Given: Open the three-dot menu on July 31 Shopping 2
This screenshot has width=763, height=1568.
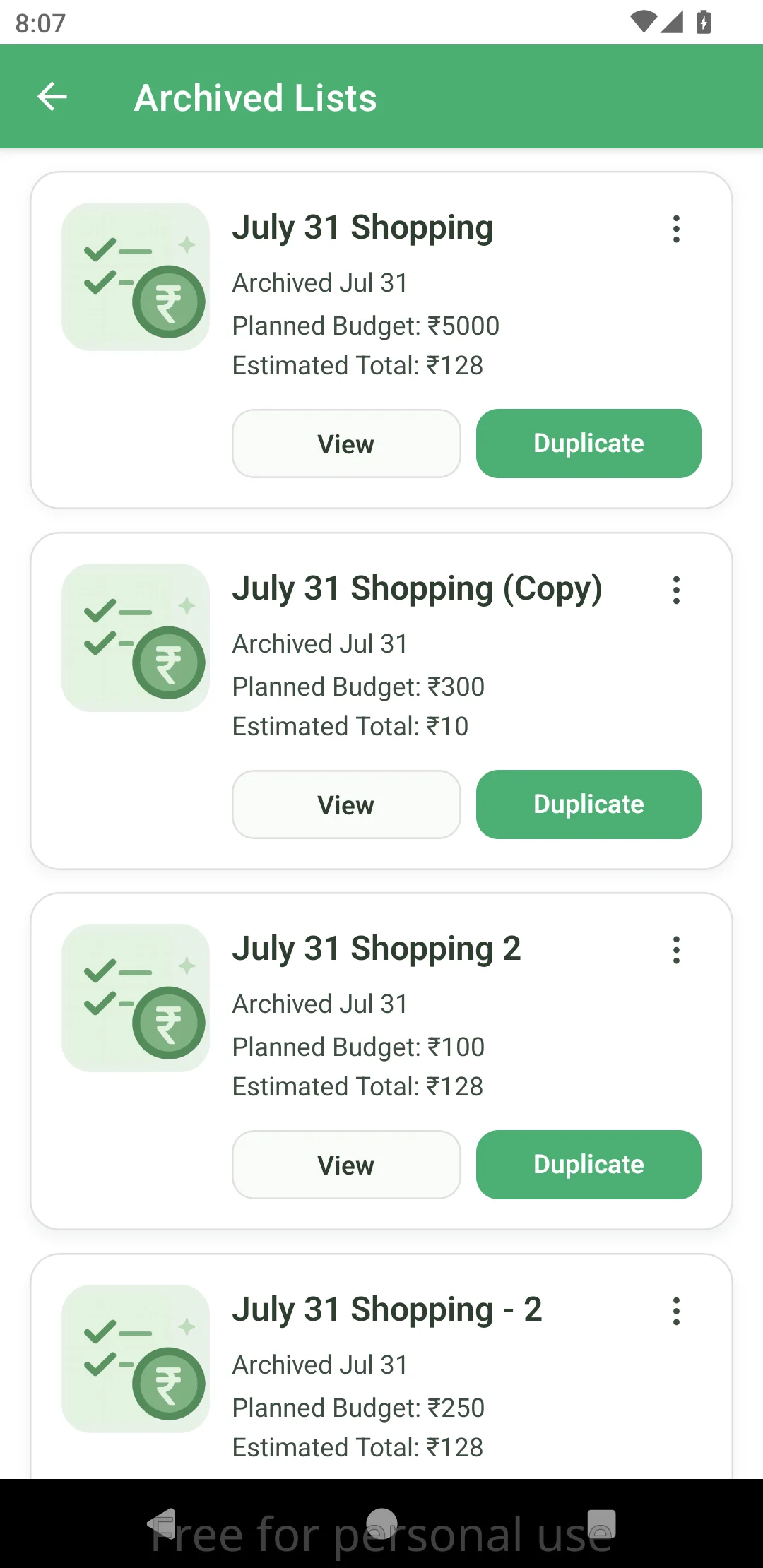Looking at the screenshot, I should pos(675,950).
